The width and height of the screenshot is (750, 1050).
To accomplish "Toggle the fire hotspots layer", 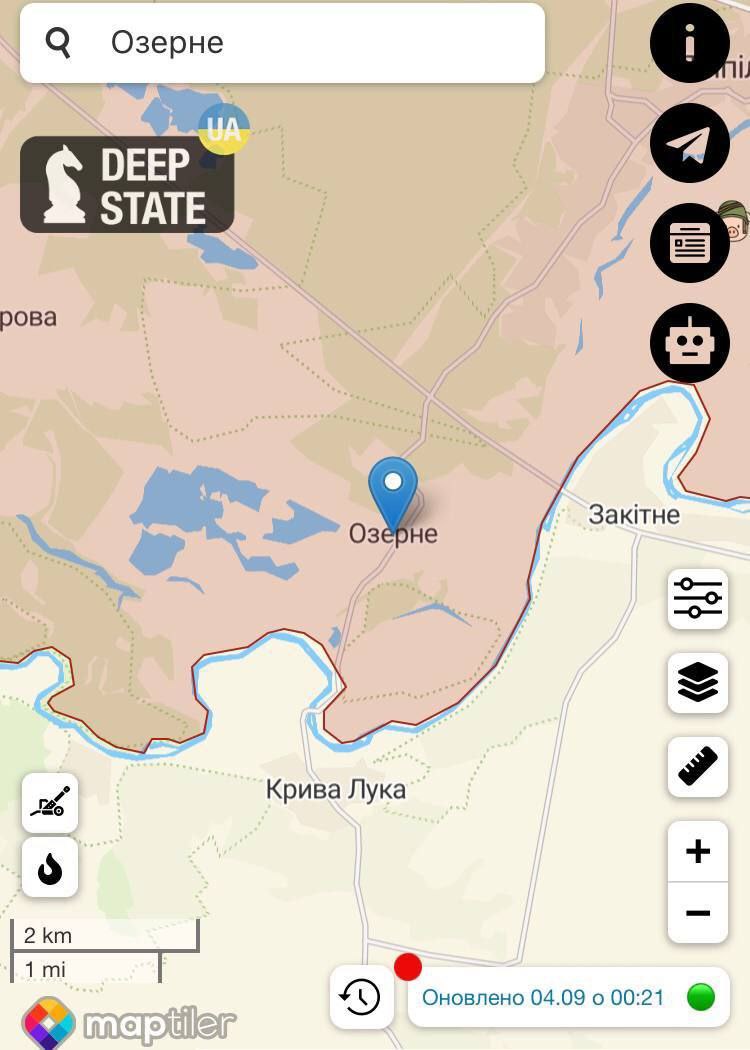I will coord(50,868).
